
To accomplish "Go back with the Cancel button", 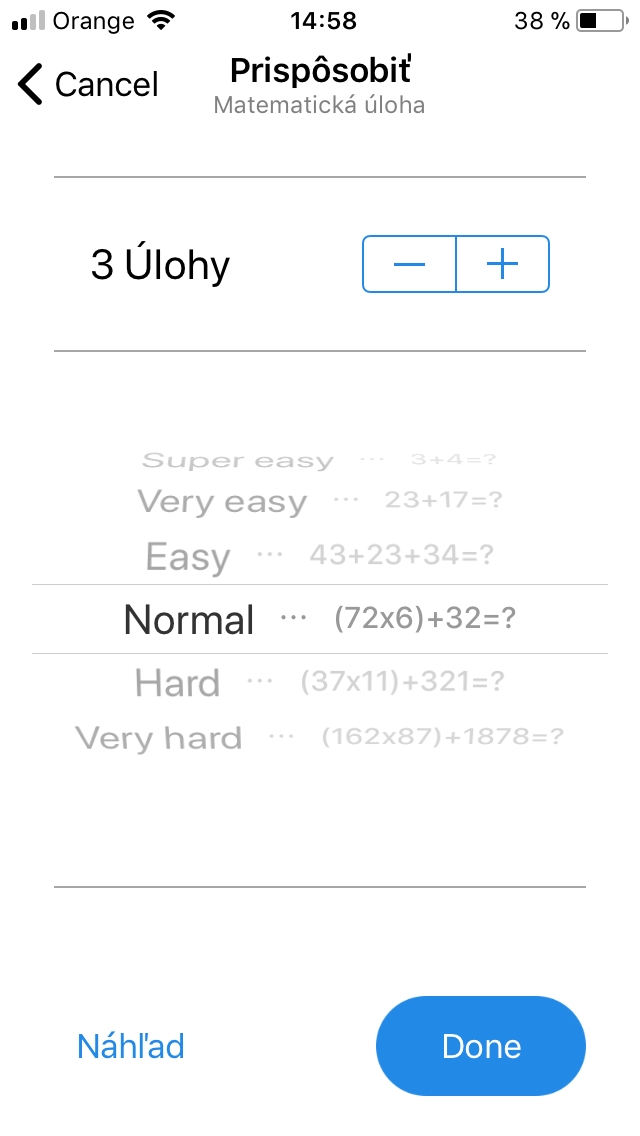I will point(88,84).
